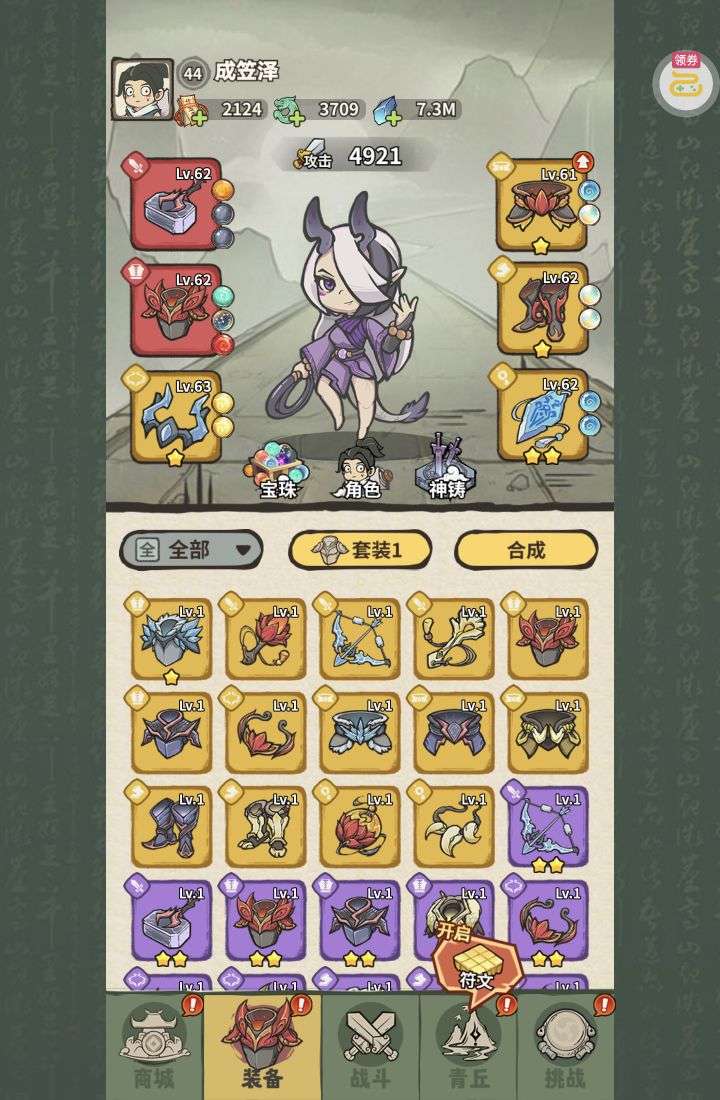Open the 宝珠 orb menu
Viewport: 720px width, 1100px height.
click(x=277, y=472)
